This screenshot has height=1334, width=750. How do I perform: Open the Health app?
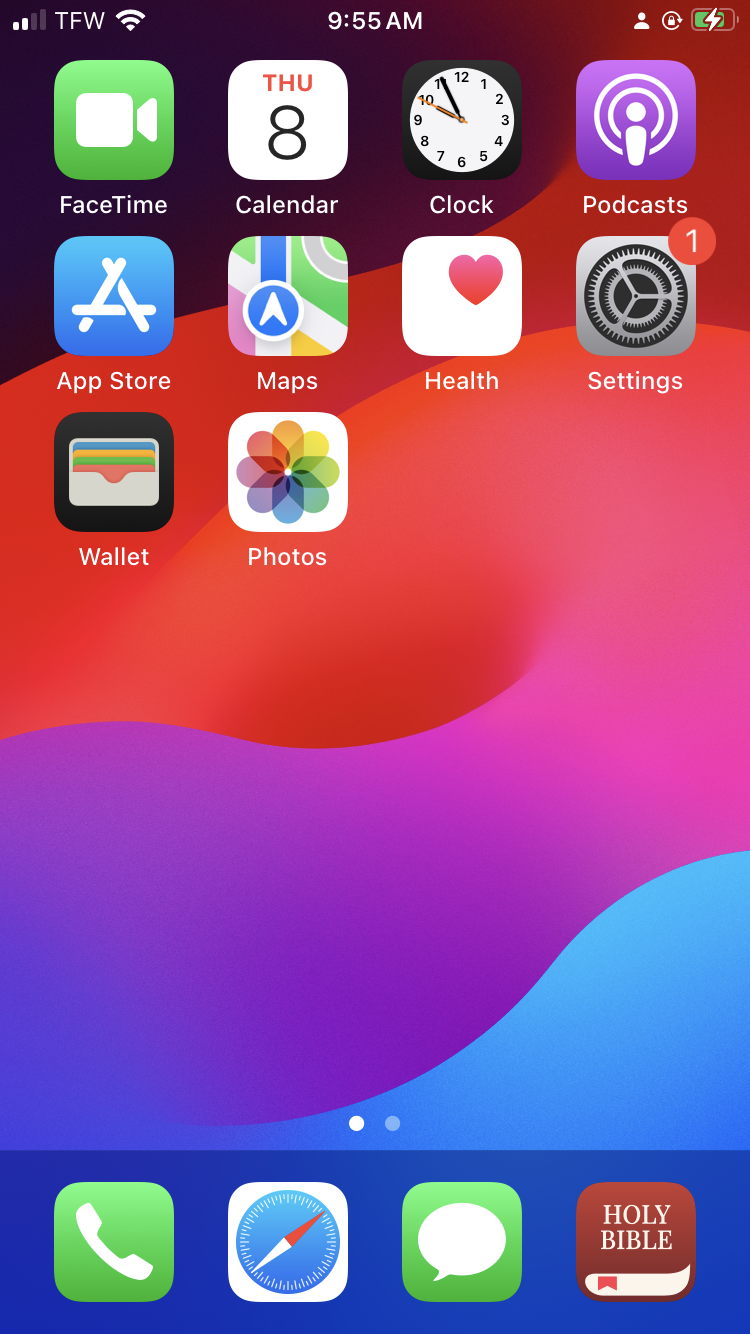(x=462, y=296)
